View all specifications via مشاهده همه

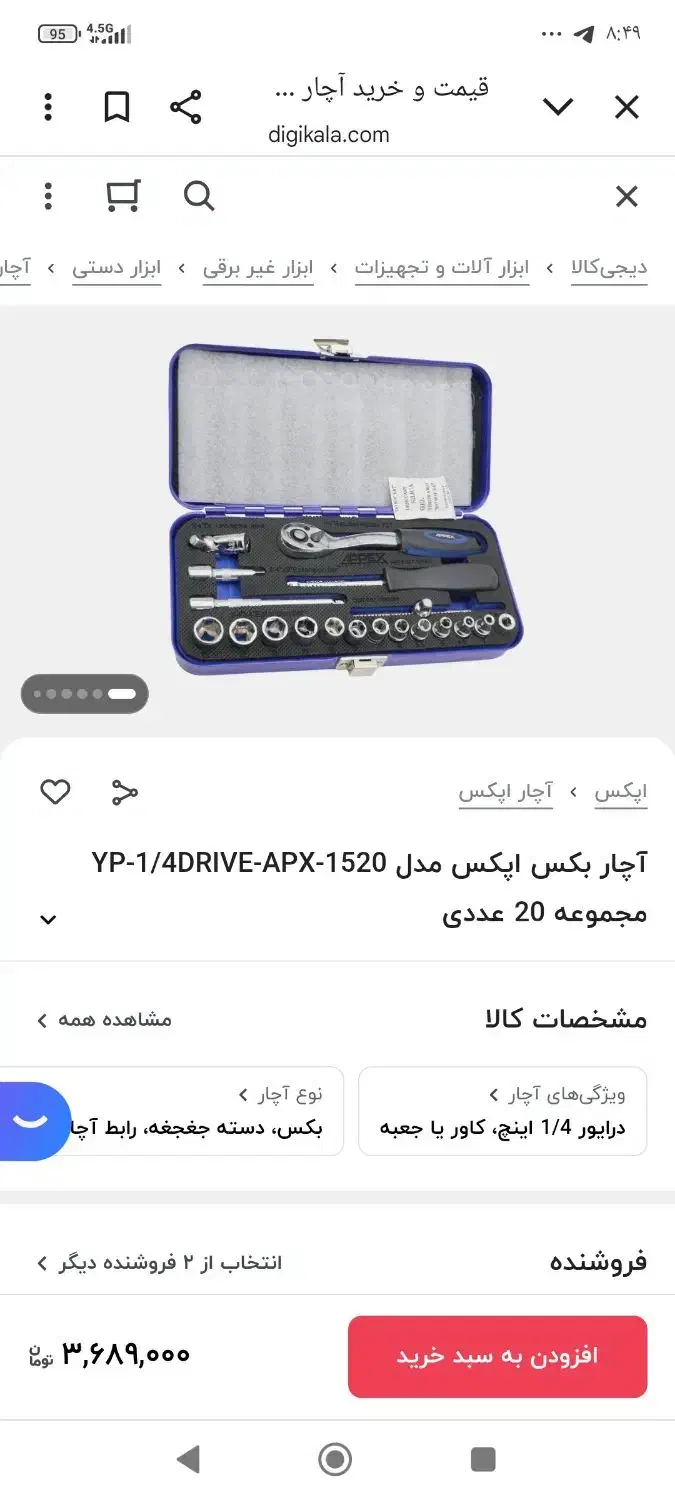click(x=105, y=1020)
